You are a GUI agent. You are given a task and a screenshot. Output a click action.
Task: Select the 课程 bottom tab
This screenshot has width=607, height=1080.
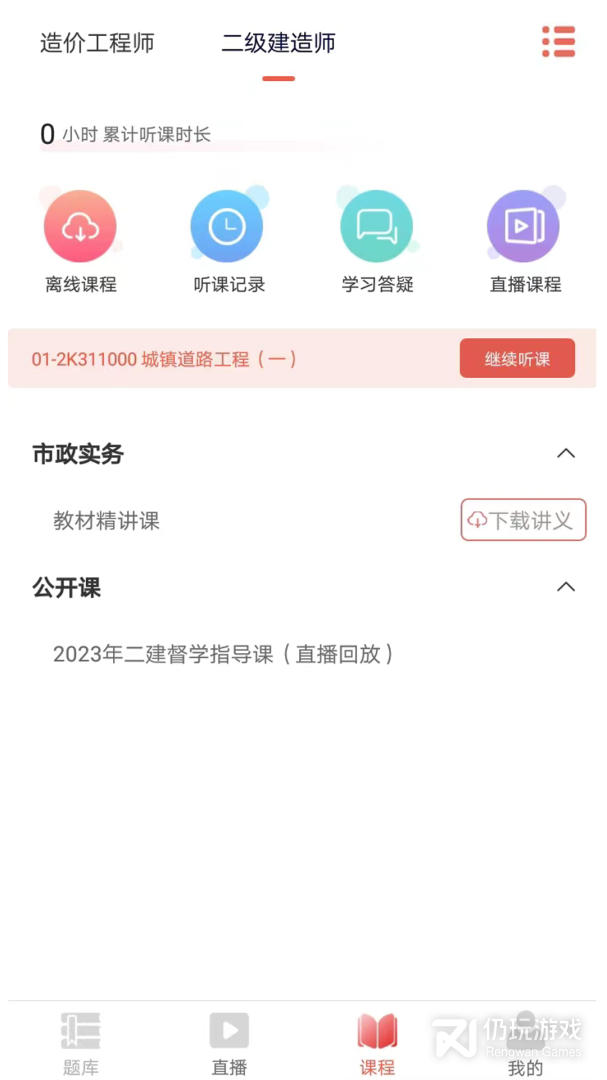tap(377, 1043)
